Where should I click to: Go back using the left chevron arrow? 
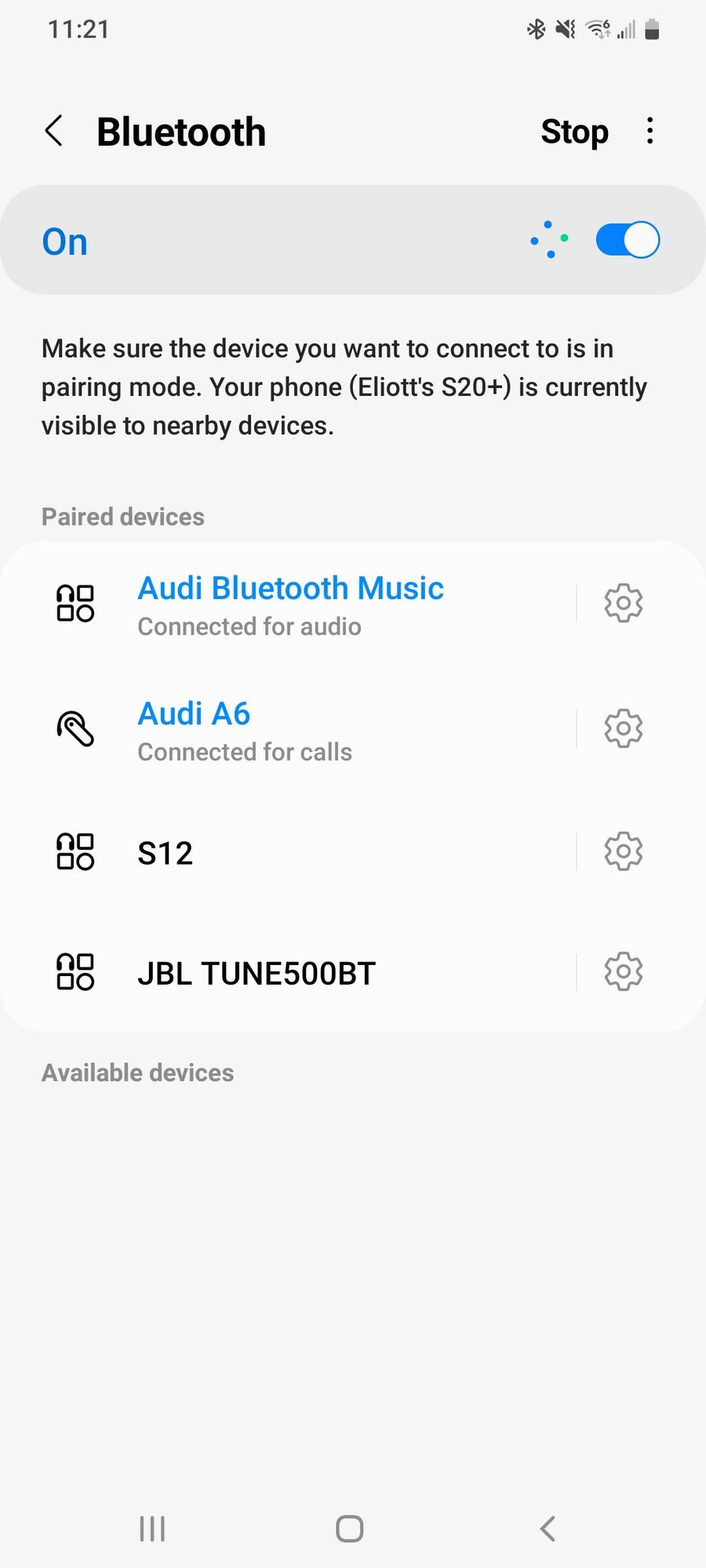pos(54,131)
